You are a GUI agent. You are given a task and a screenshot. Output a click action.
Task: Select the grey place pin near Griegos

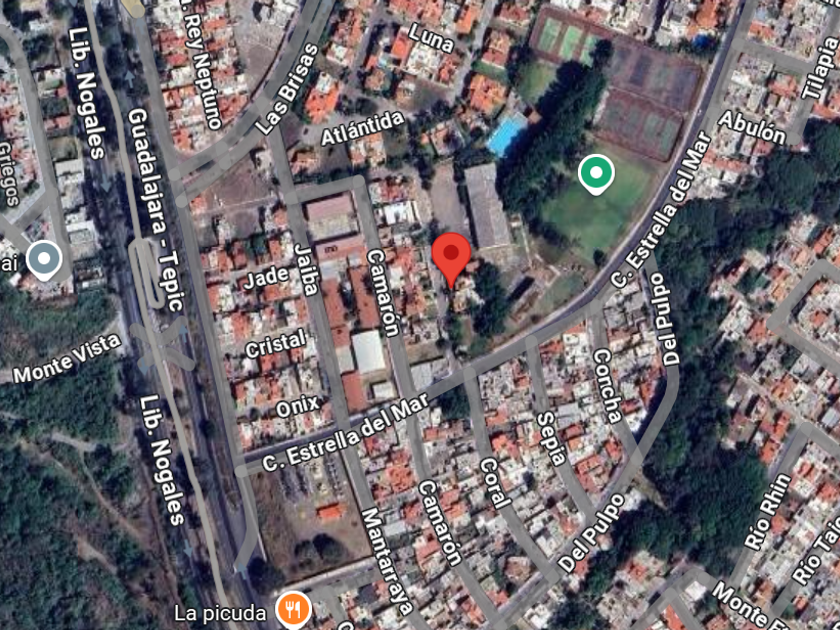[44, 261]
